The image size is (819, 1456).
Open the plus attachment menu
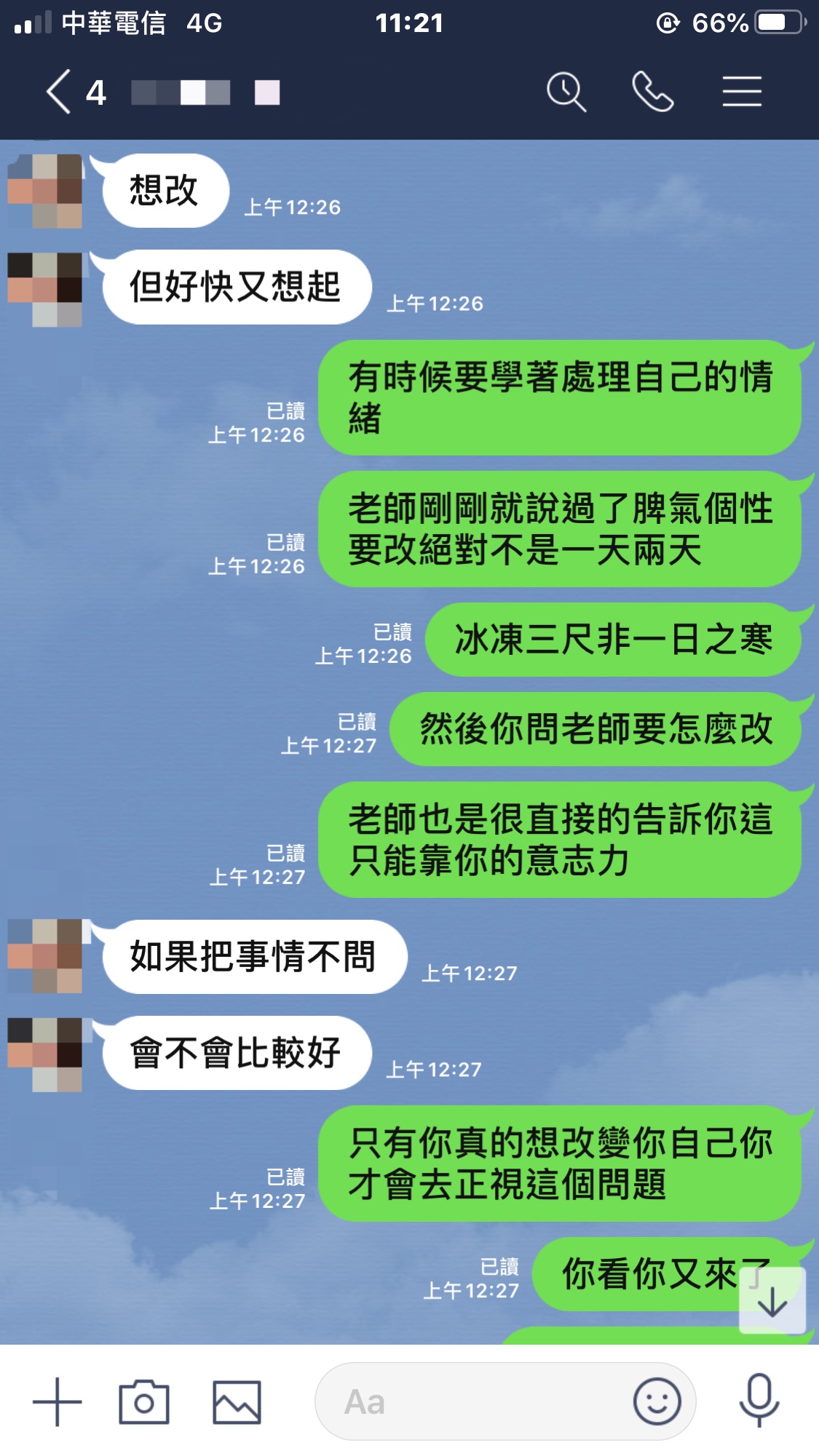[58, 1401]
